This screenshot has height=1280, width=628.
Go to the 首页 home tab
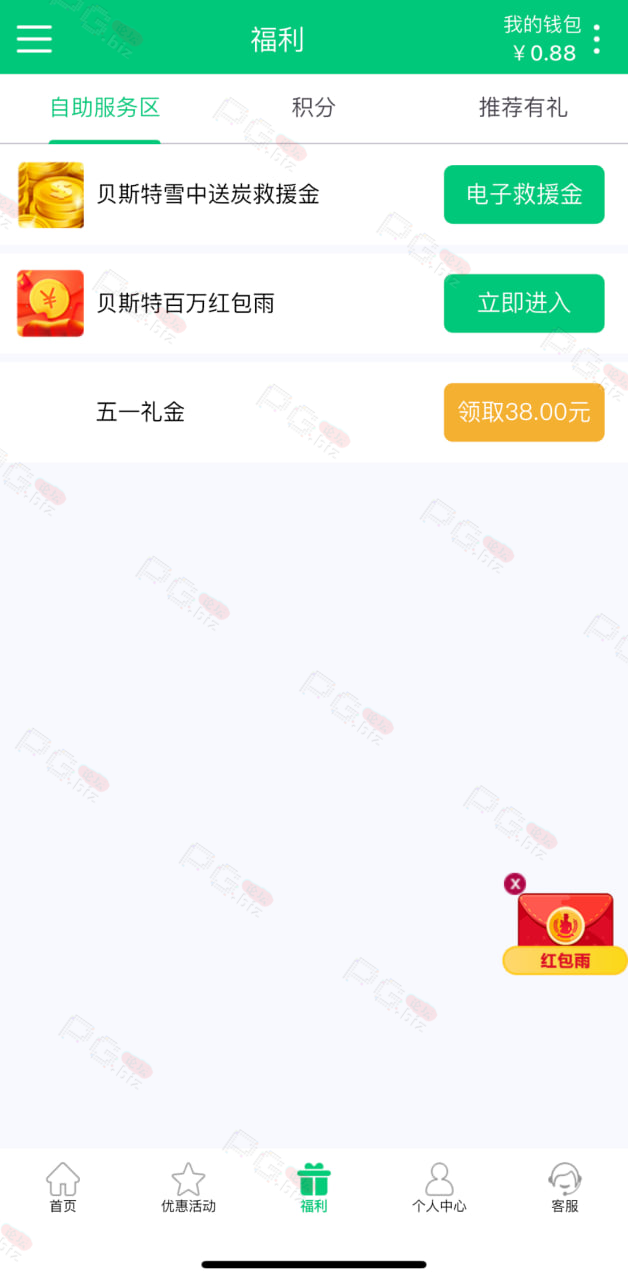[x=63, y=1188]
